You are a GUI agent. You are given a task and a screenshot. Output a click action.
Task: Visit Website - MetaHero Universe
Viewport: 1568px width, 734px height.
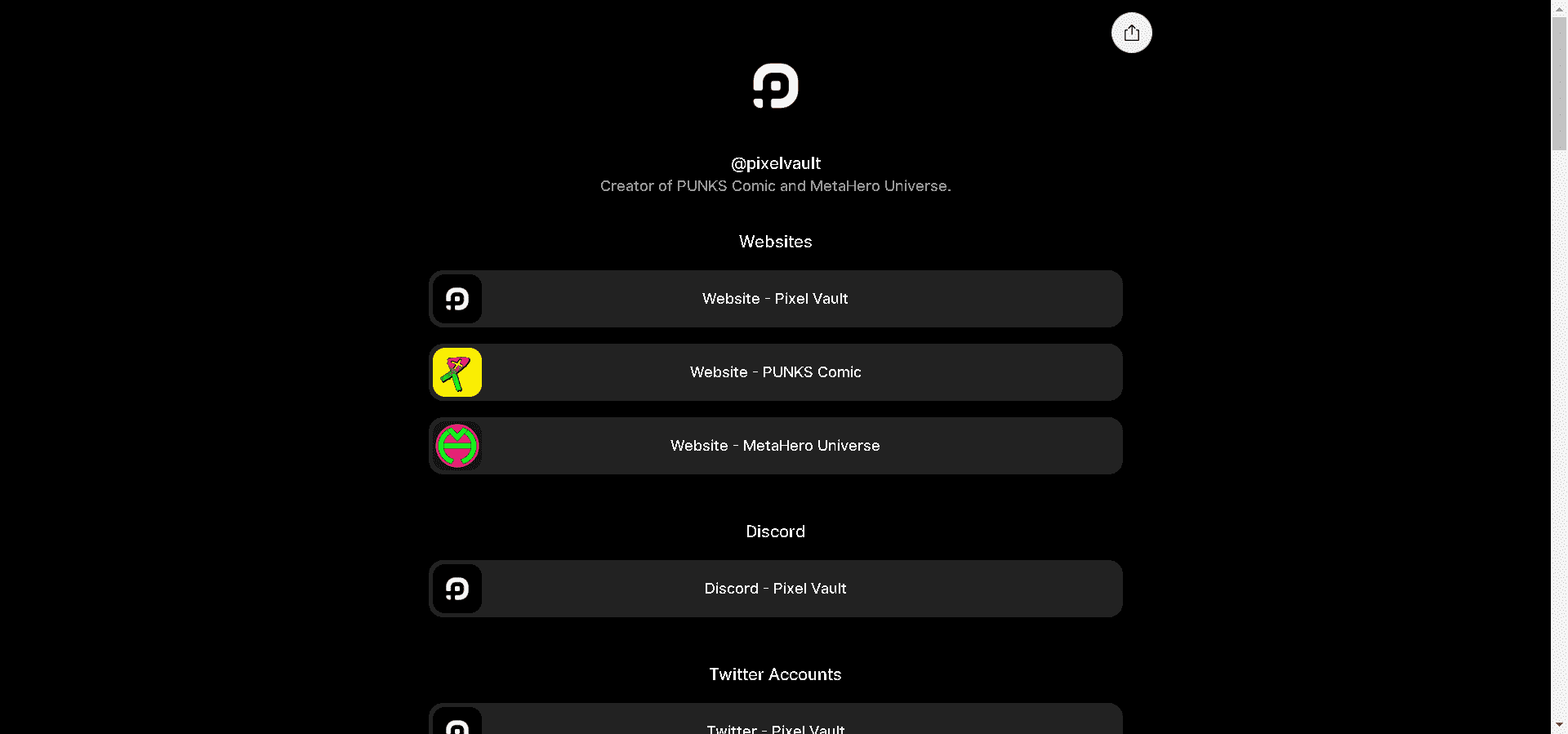[775, 446]
